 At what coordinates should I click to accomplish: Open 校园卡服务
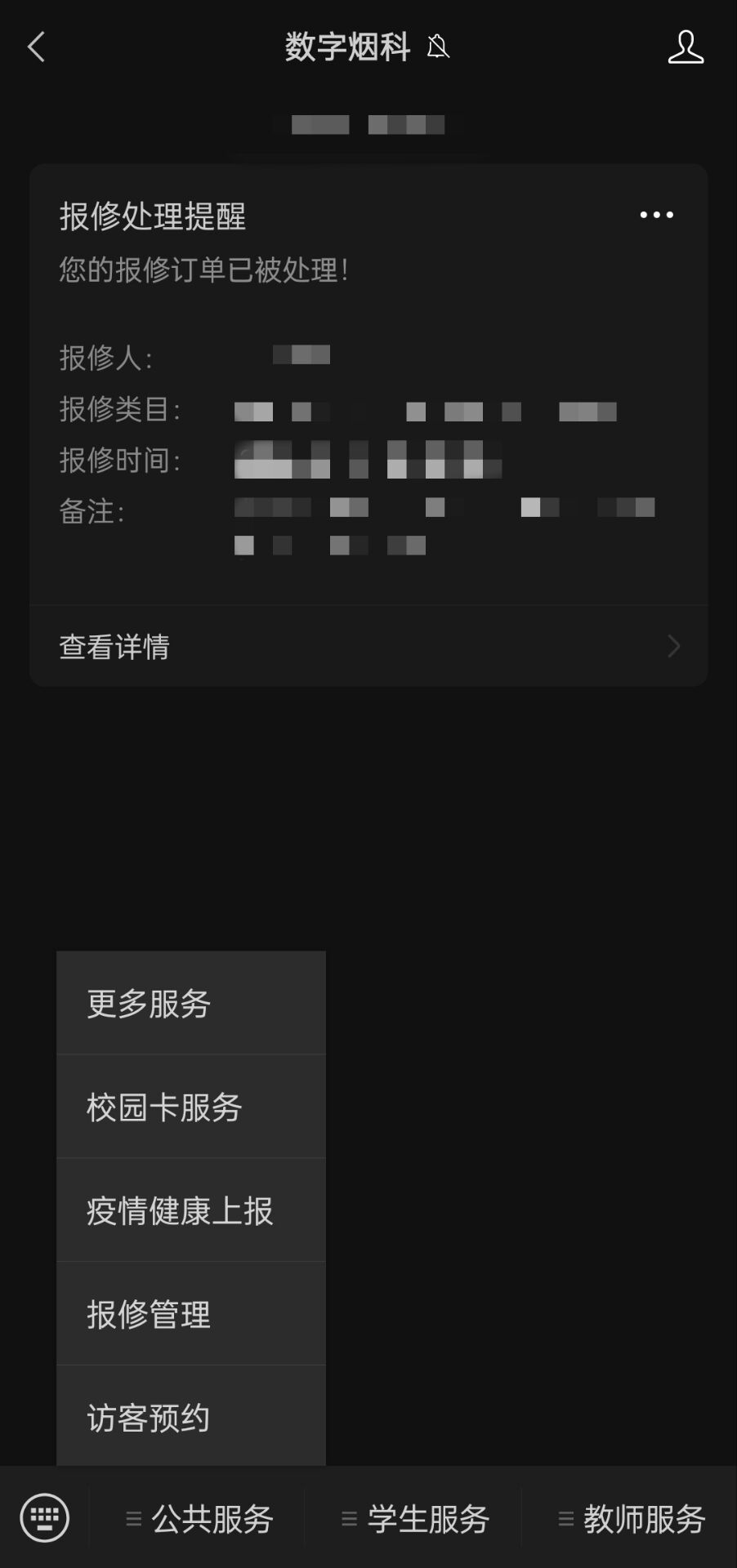(190, 1107)
